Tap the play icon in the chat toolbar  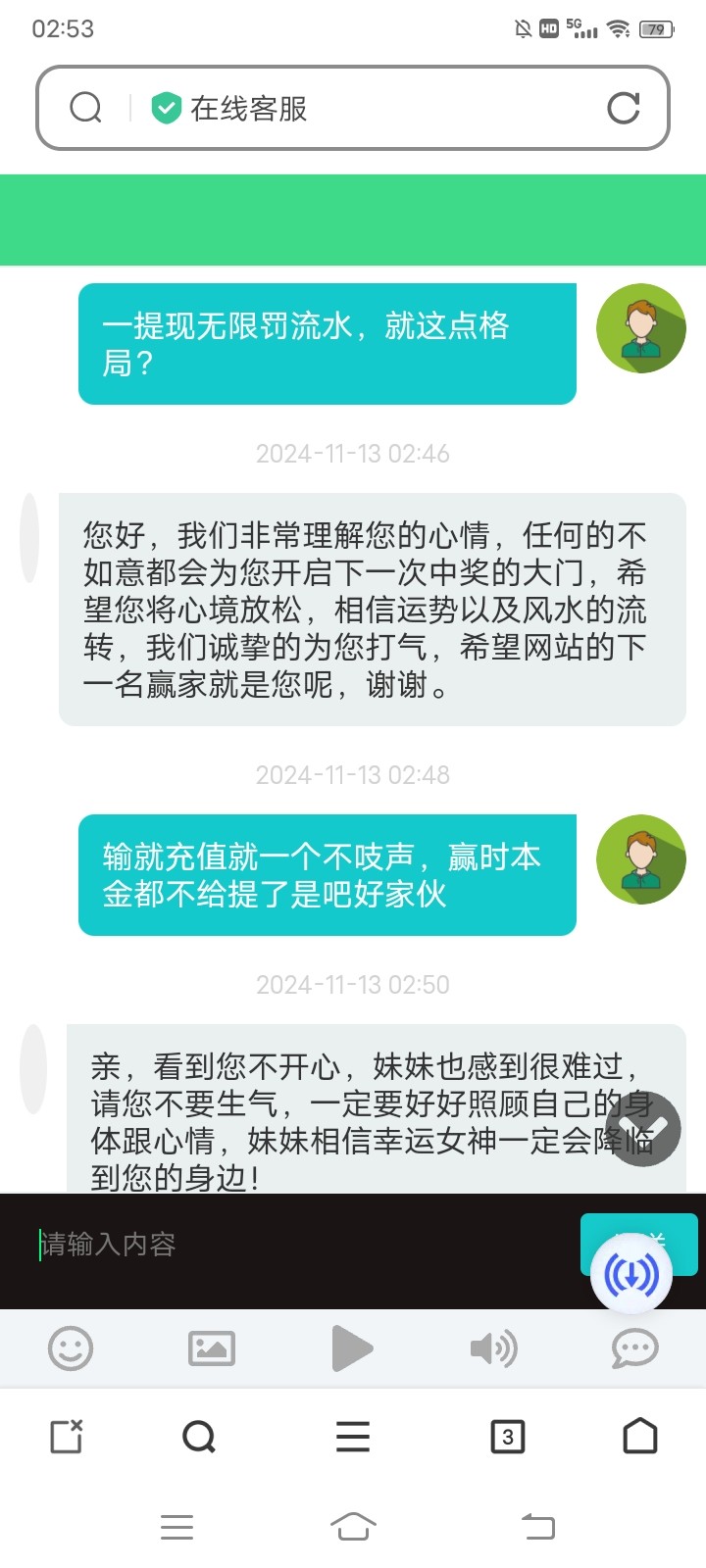coord(353,1347)
